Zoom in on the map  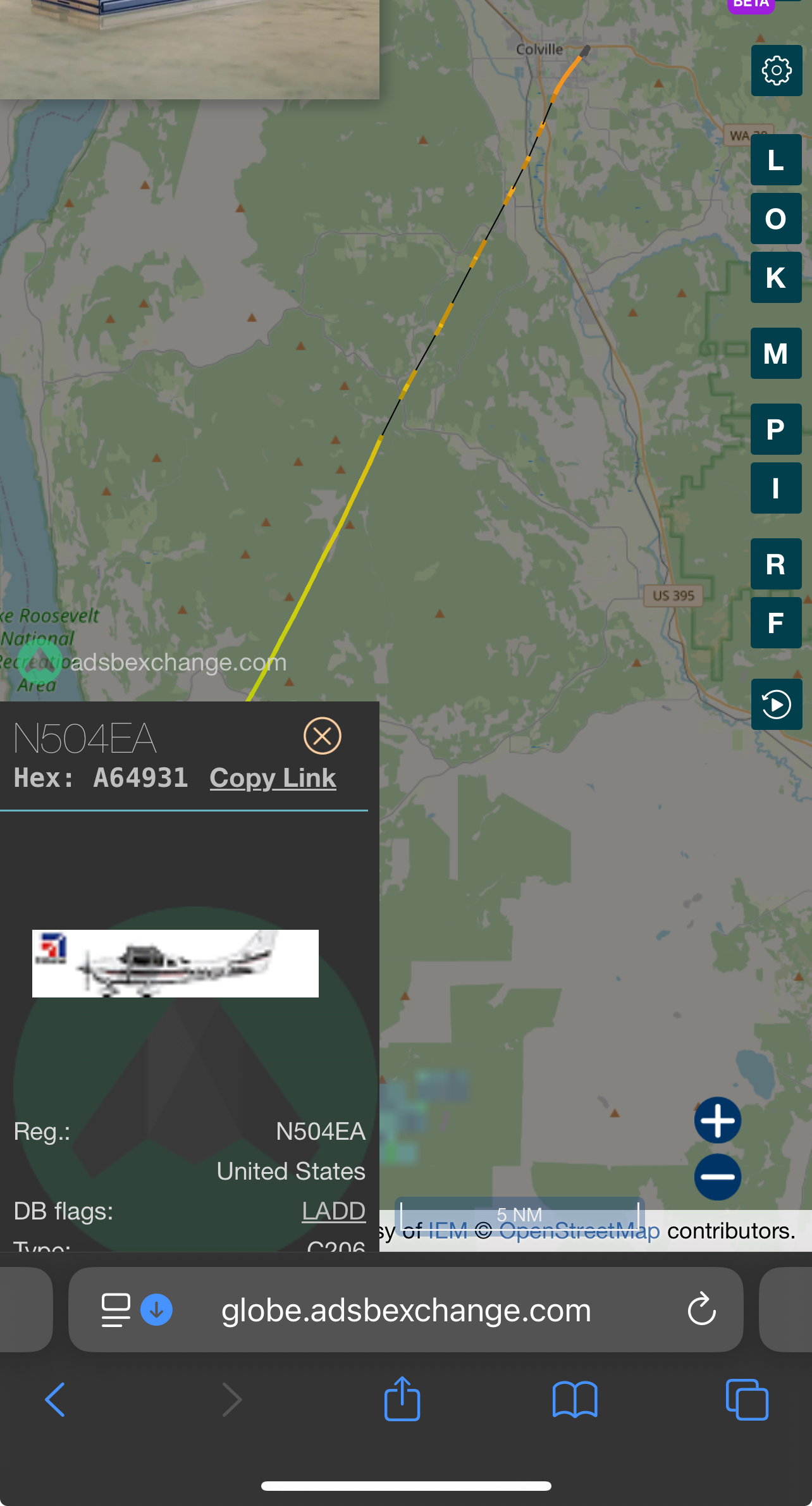[718, 1120]
